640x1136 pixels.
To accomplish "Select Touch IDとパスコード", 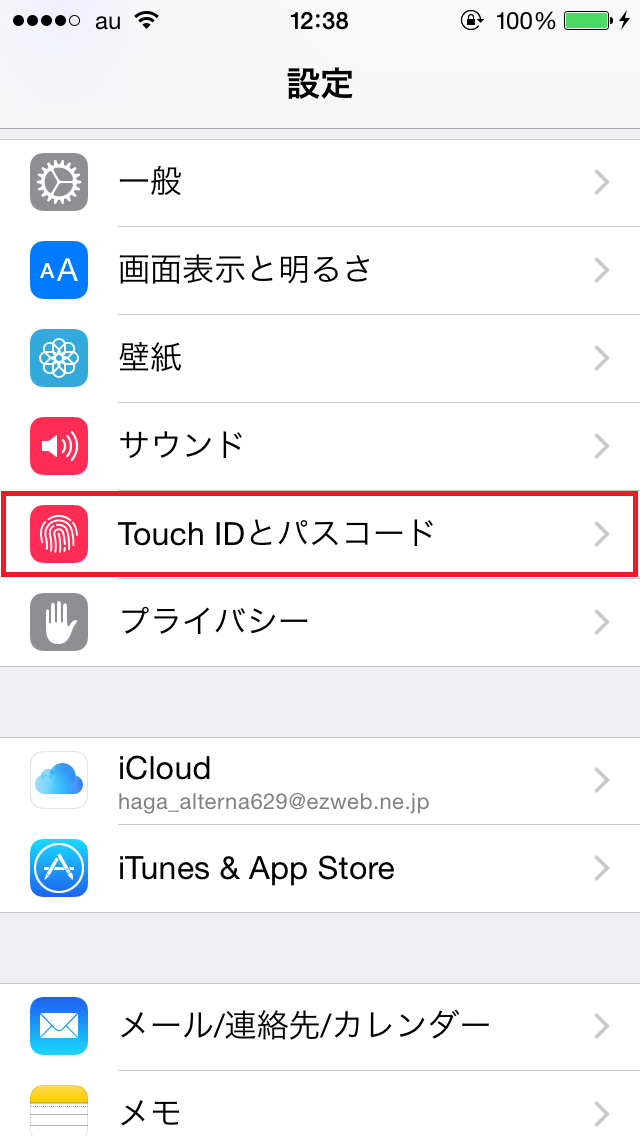I will coord(320,534).
